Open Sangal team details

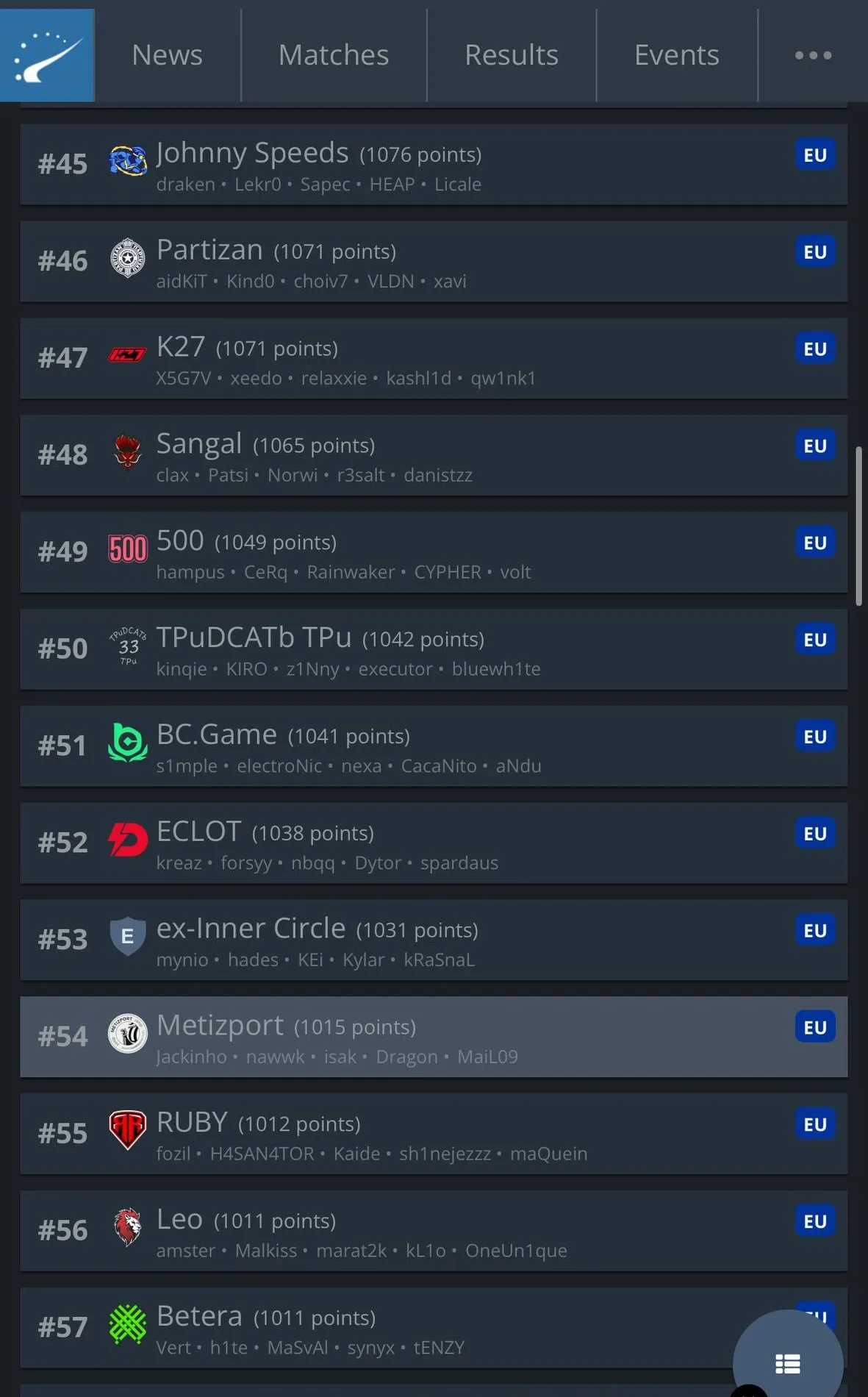[x=434, y=456]
